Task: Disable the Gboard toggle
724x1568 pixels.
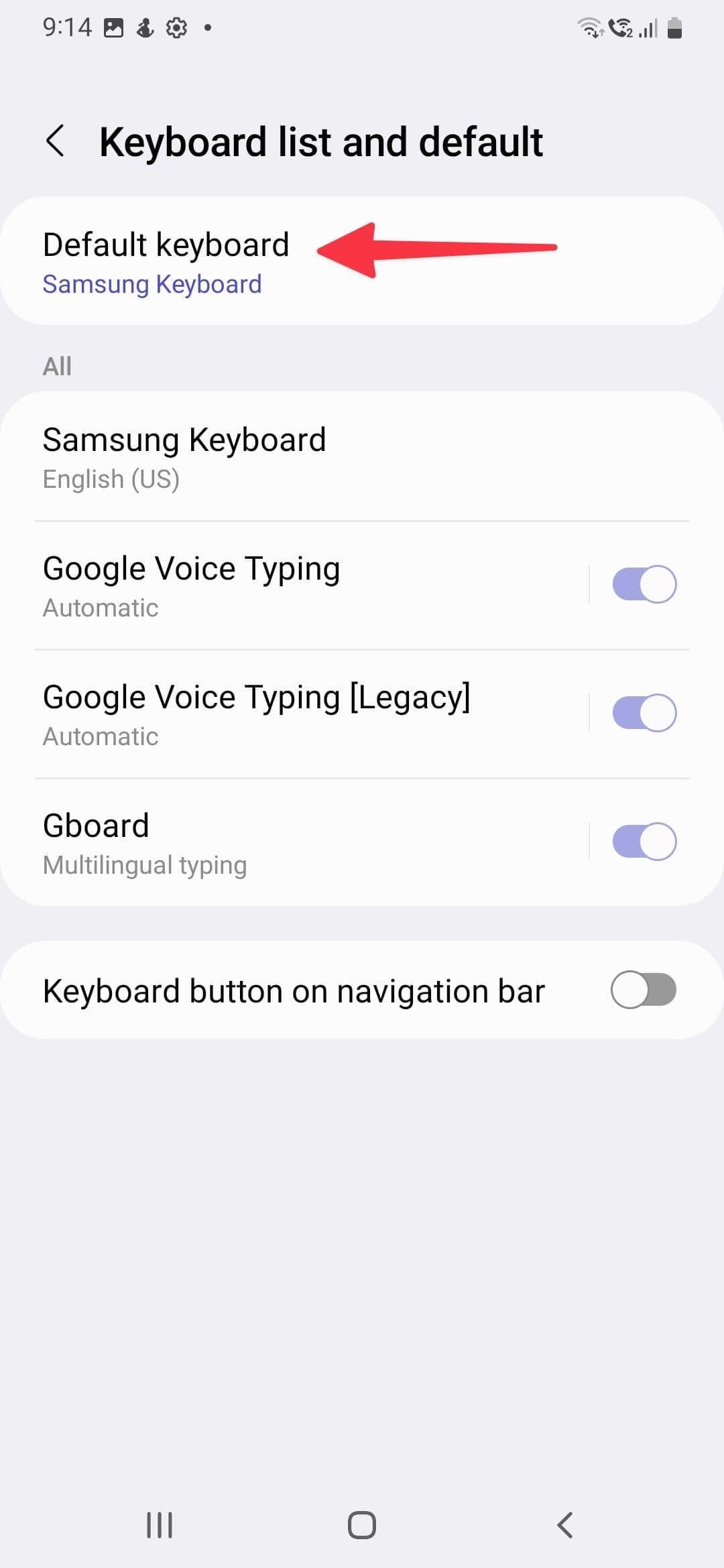Action: point(643,841)
